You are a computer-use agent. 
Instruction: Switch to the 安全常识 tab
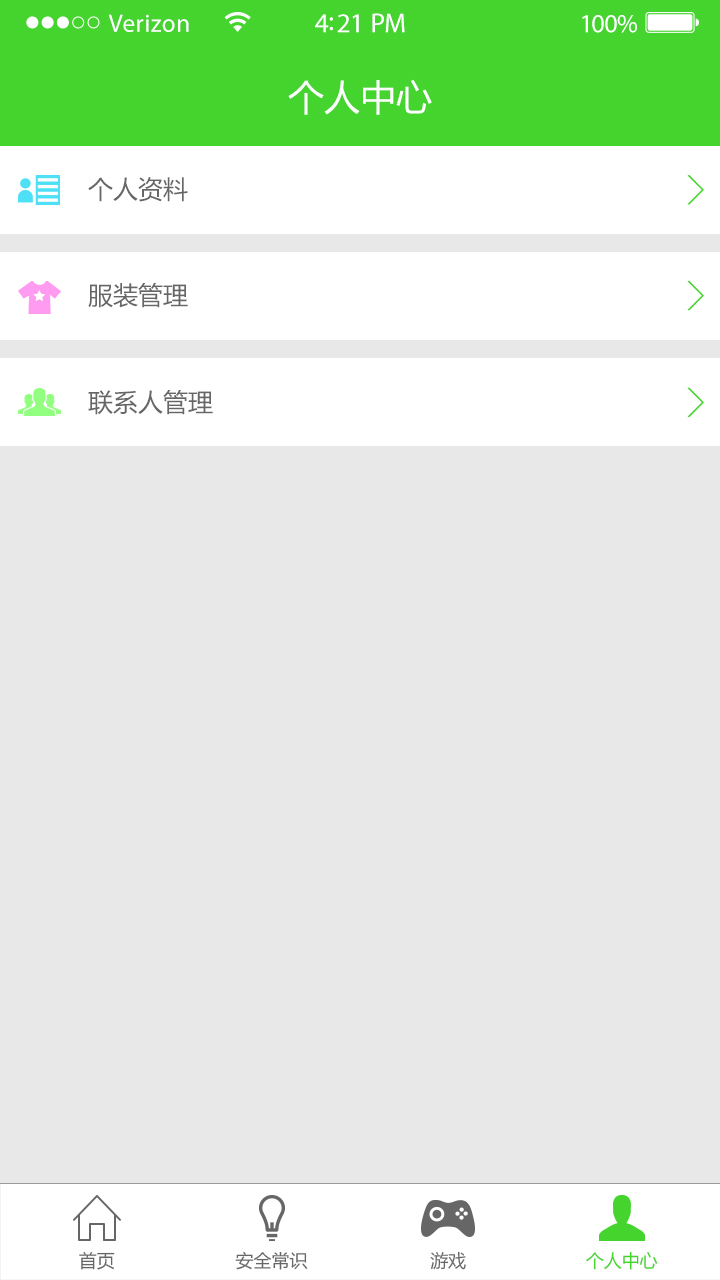click(x=271, y=1232)
